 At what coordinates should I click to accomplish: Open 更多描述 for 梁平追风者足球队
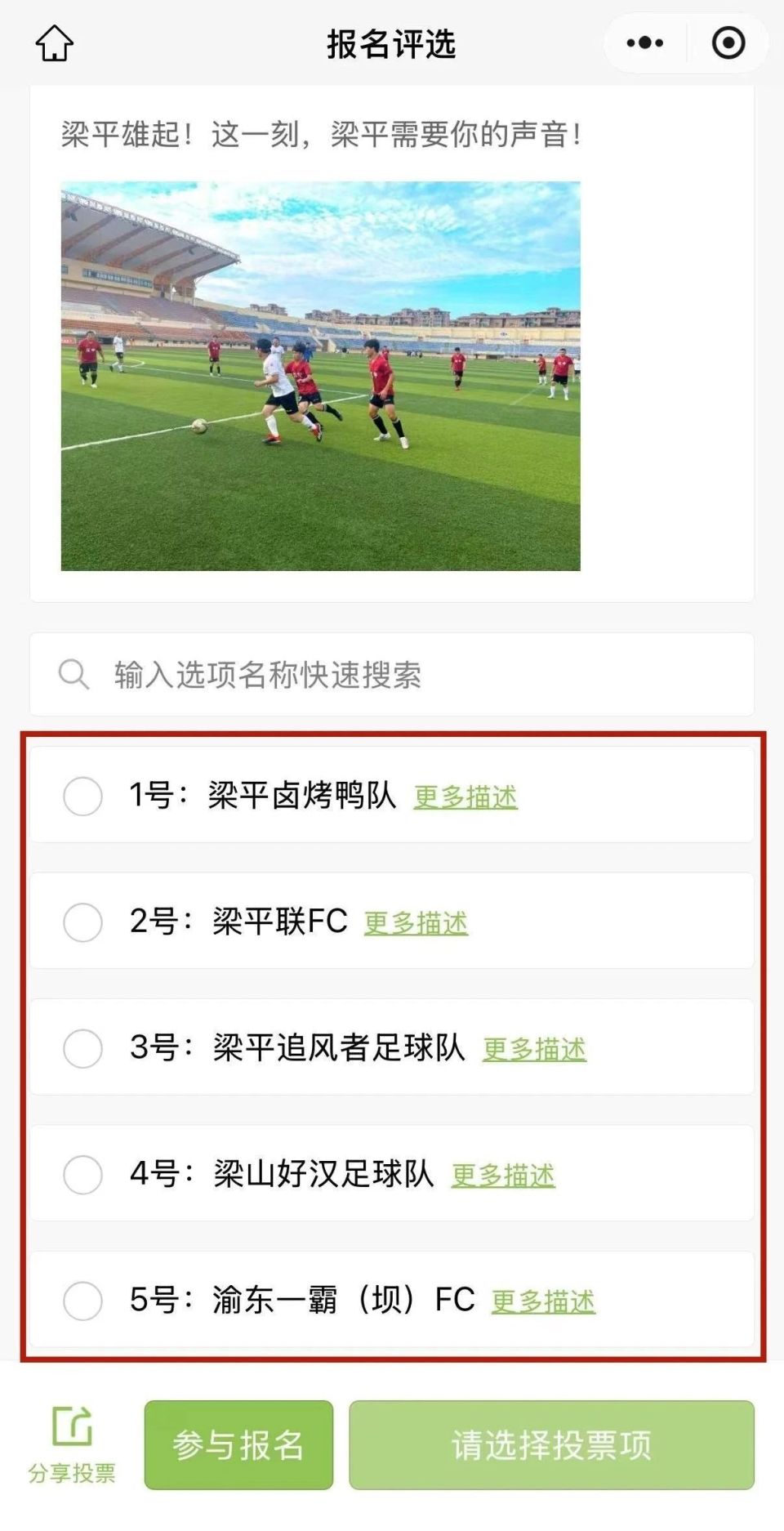[534, 1050]
